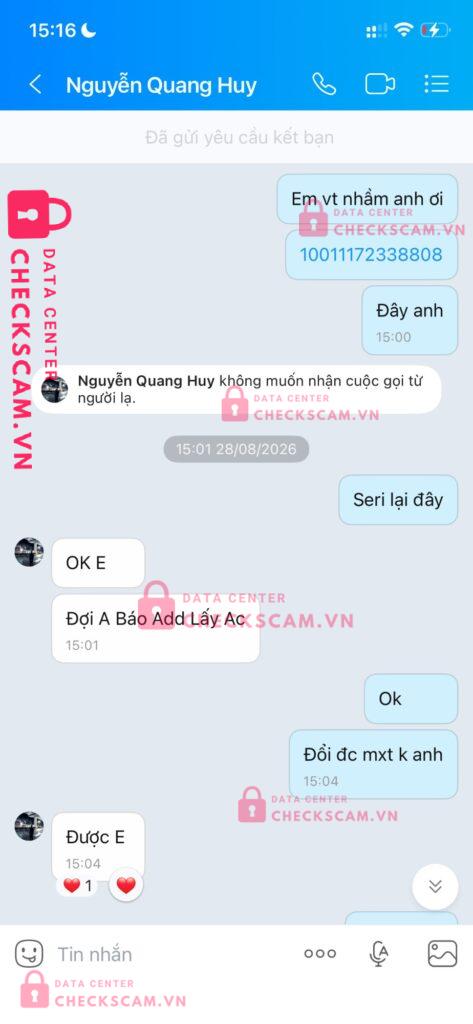Open the chat options menu
This screenshot has height=1024, width=473.
(436, 84)
